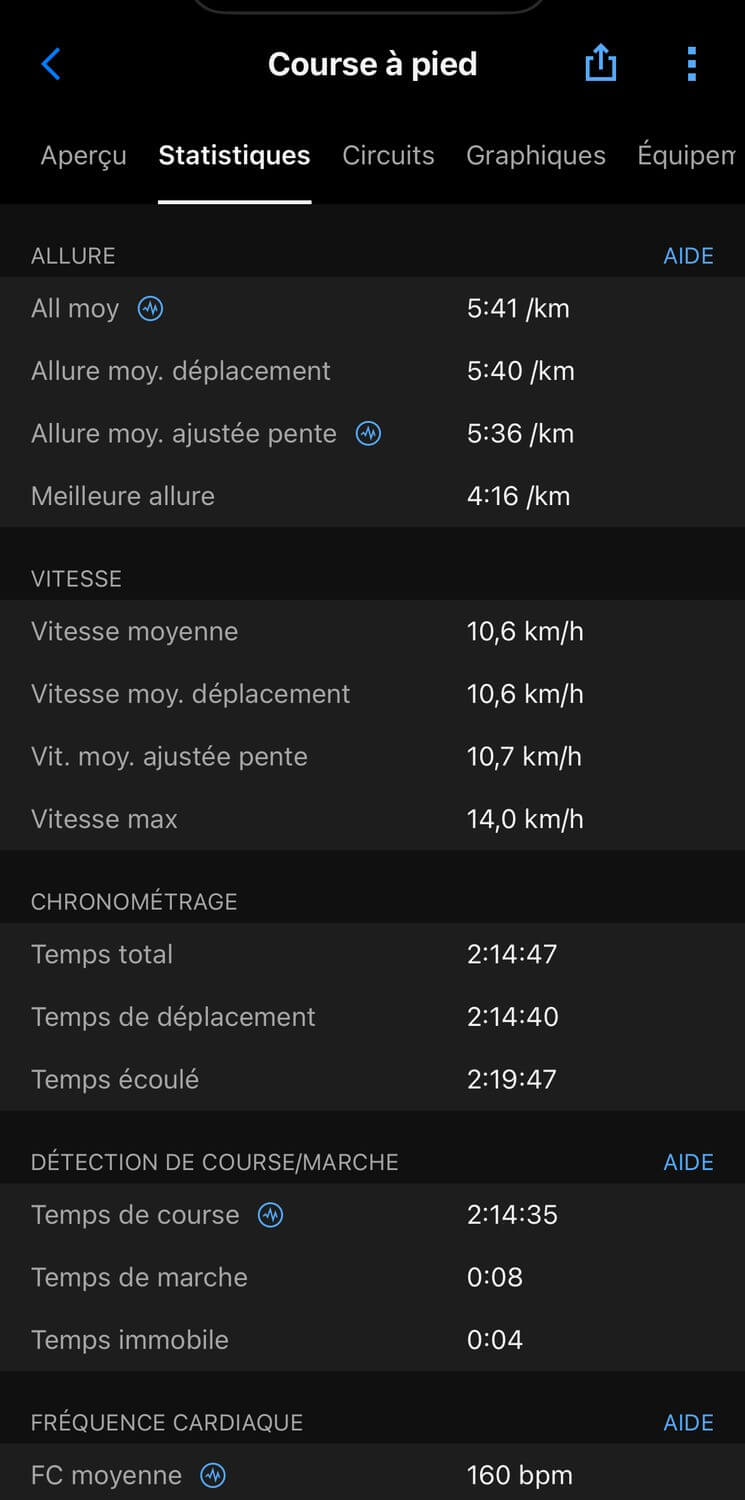Tap the chart icon beside All moy

click(151, 308)
